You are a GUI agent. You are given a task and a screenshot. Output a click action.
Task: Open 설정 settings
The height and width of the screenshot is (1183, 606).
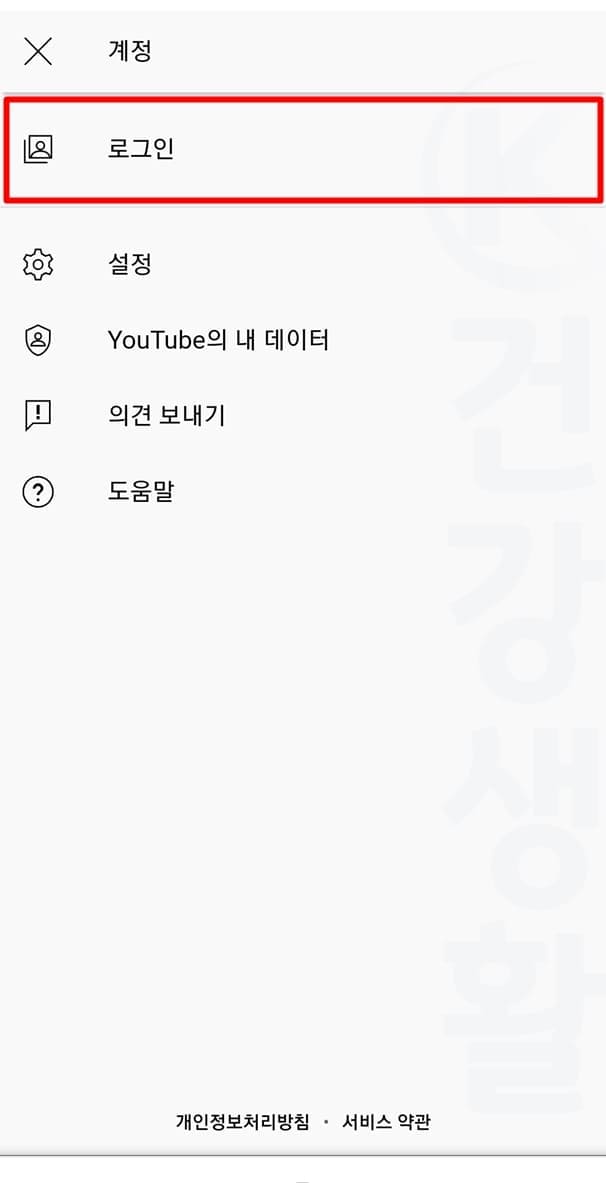[303, 265]
